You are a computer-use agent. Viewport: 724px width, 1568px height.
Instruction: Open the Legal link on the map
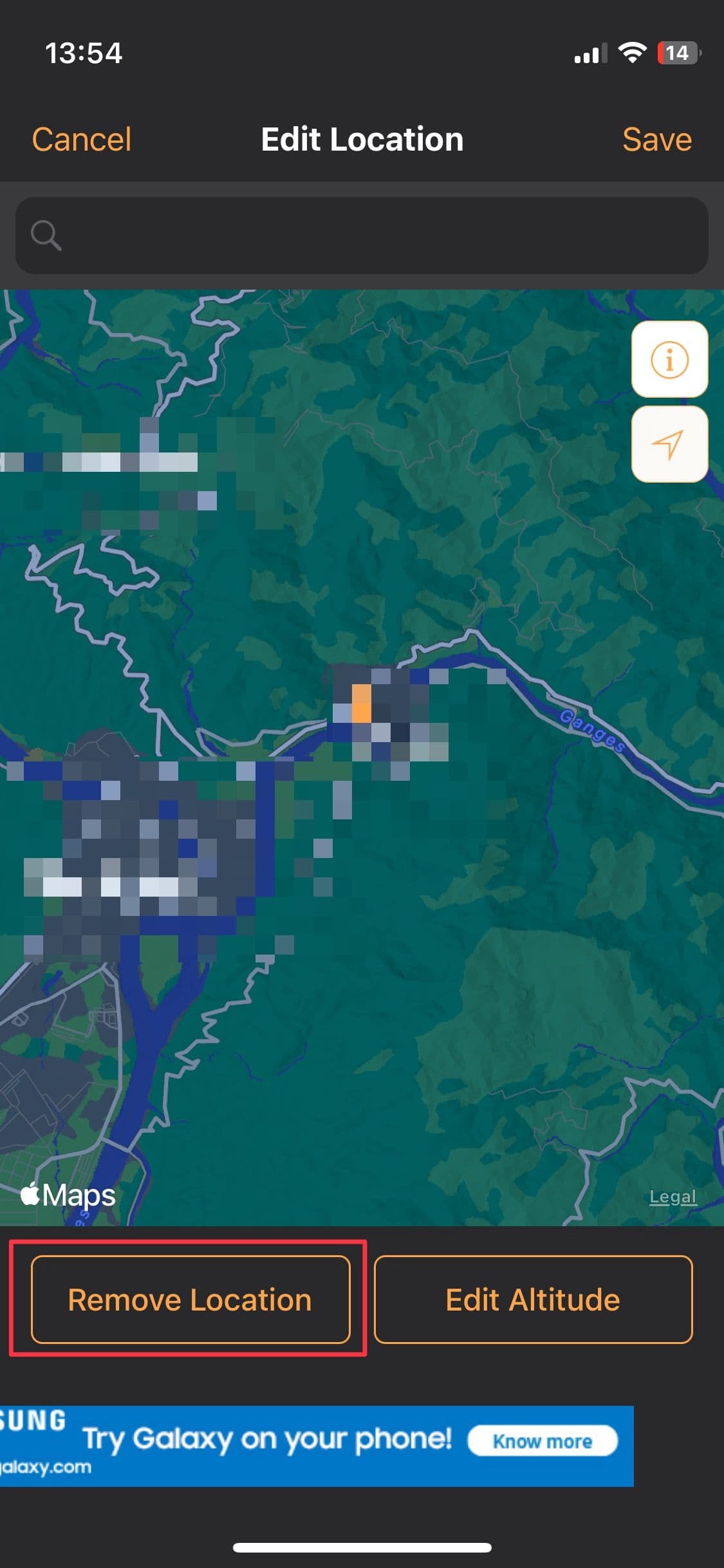[x=673, y=1196]
